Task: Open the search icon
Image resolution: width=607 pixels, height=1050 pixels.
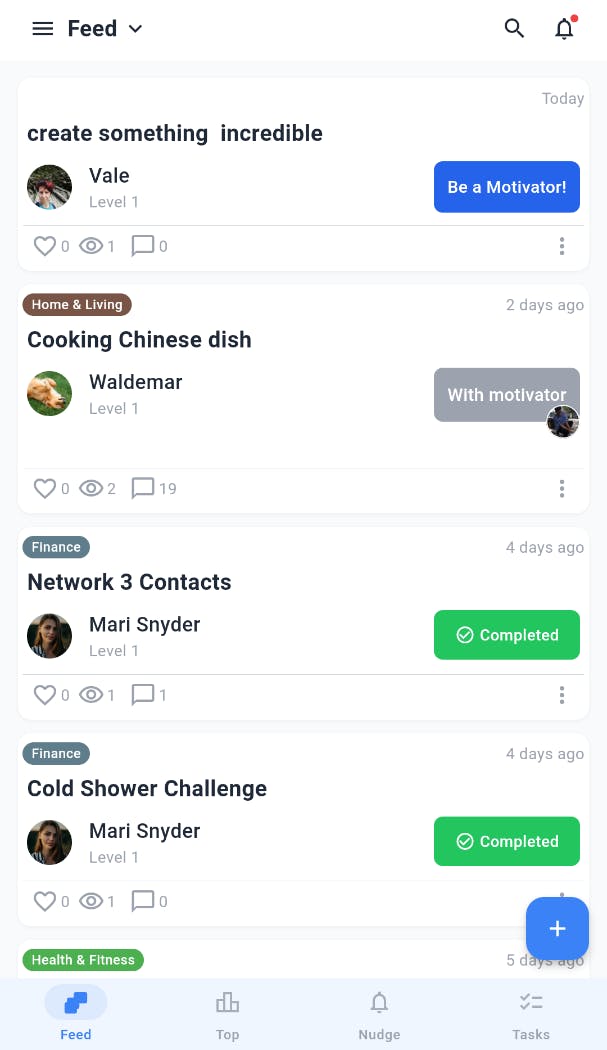Action: (x=514, y=29)
